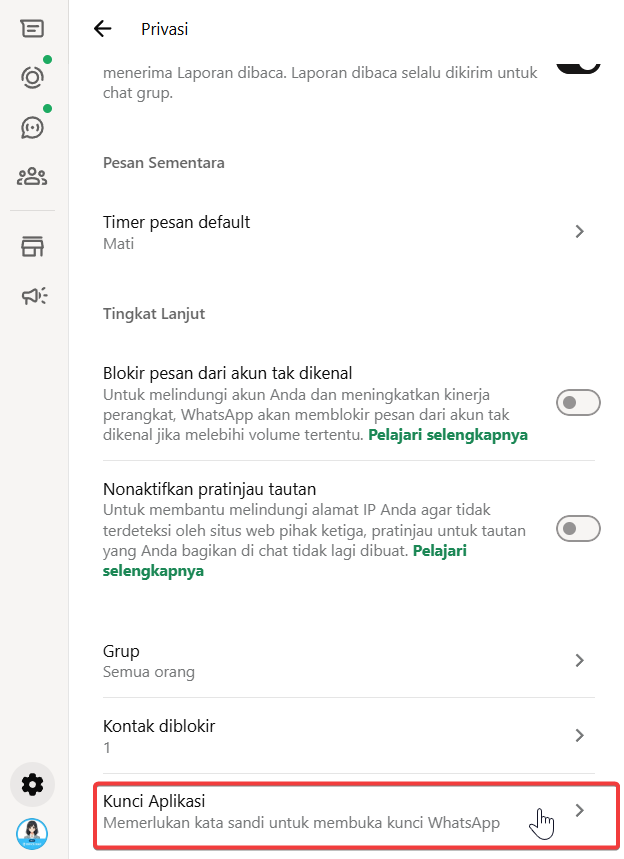The height and width of the screenshot is (859, 624).
Task: Open the Kunci Aplikasi setting
Action: coord(345,811)
